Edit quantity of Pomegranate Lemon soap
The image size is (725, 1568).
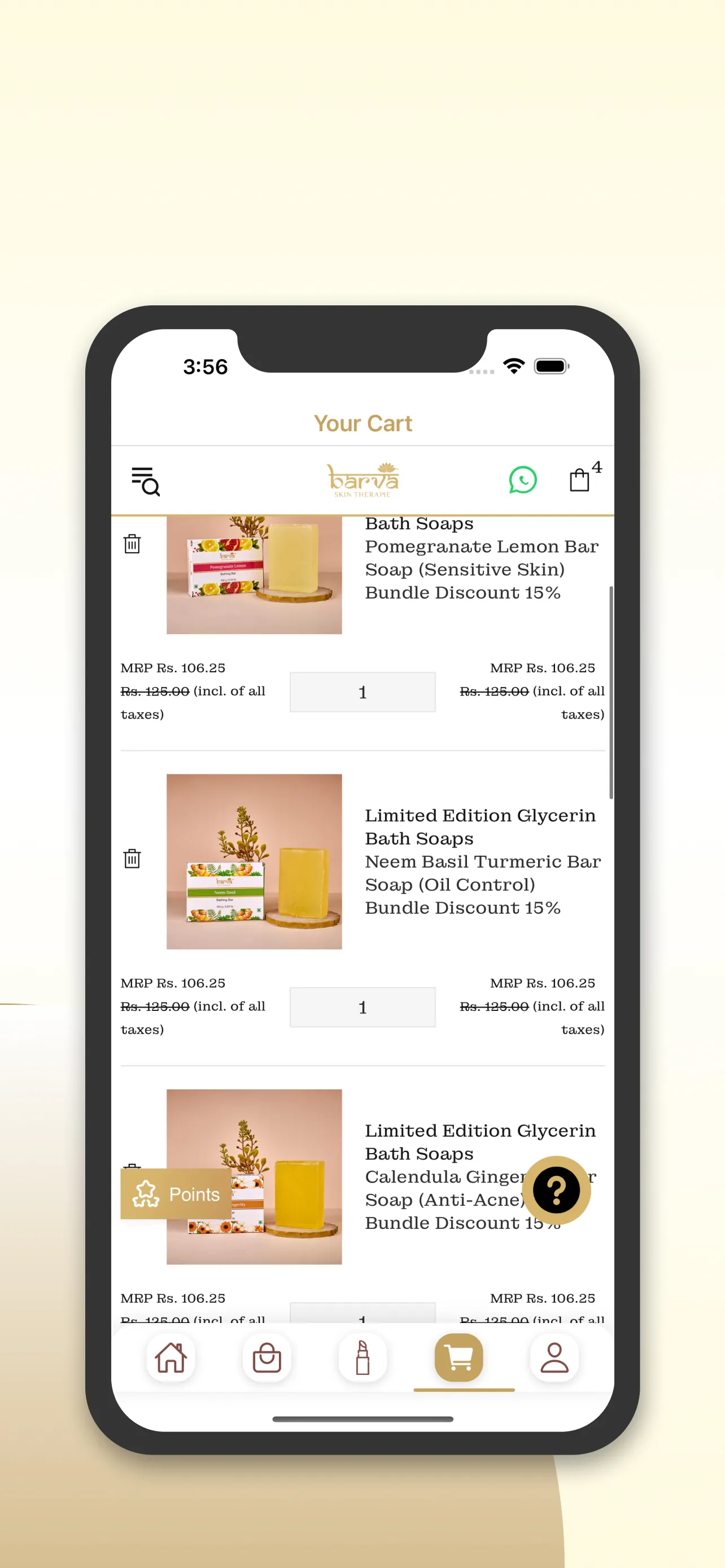(x=362, y=691)
